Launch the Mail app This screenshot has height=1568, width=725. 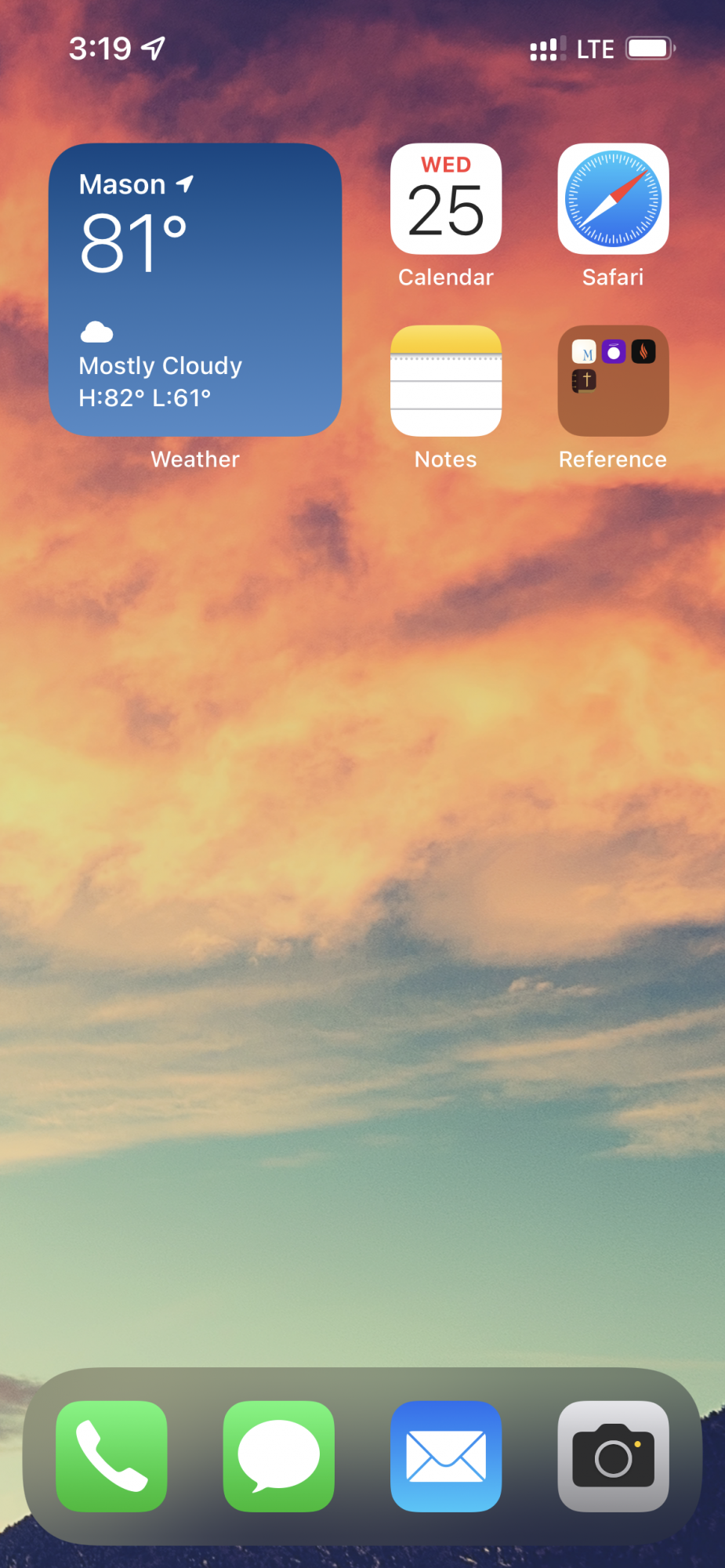(446, 1456)
